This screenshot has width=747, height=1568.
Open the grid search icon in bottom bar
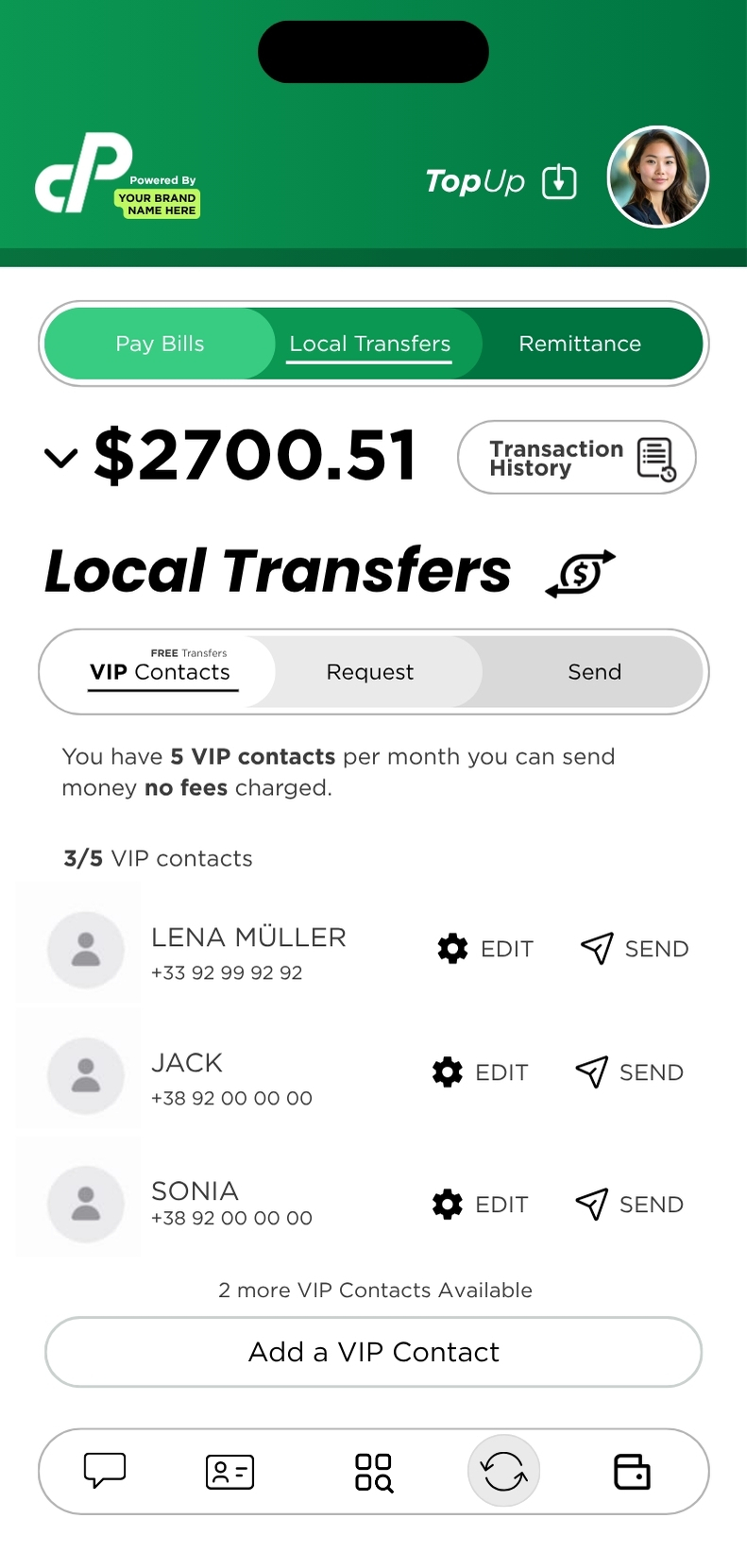pos(374,1472)
